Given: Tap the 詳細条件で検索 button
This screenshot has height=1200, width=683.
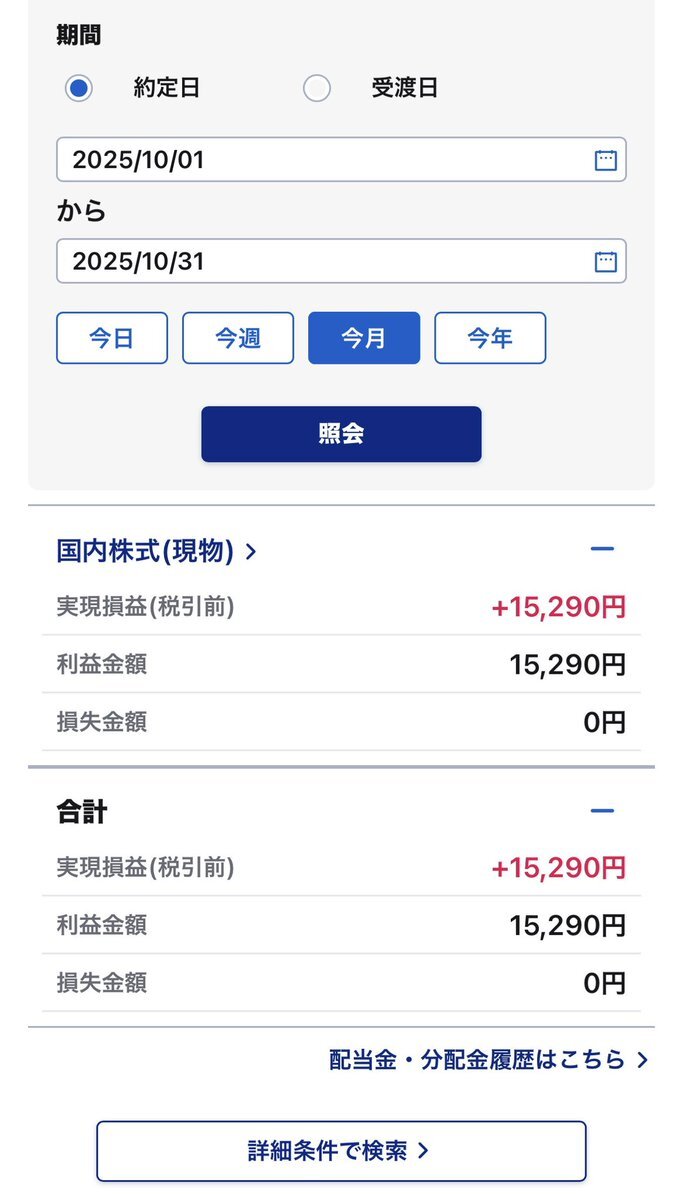Looking at the screenshot, I should click(341, 1151).
